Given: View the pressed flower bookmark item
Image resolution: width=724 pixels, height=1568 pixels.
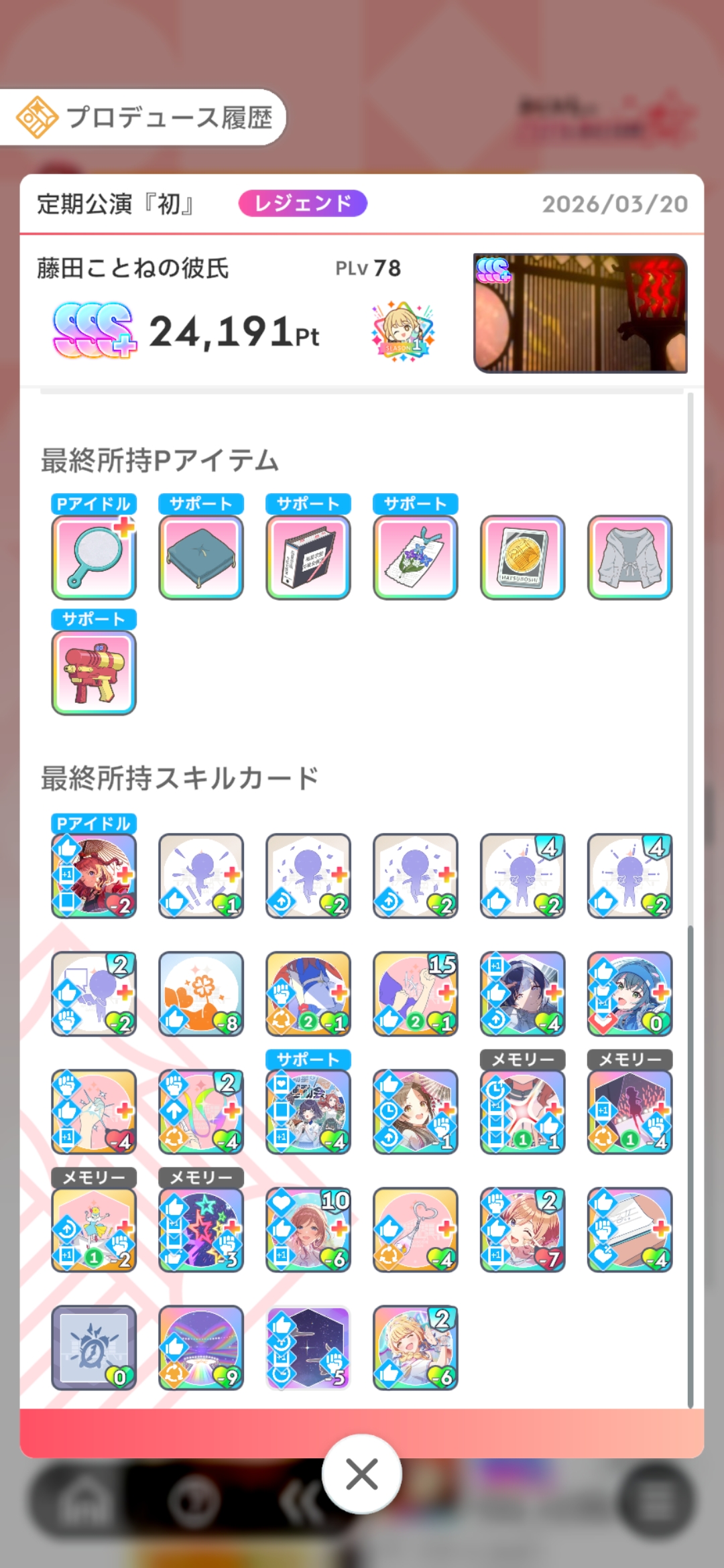Looking at the screenshot, I should (x=416, y=557).
